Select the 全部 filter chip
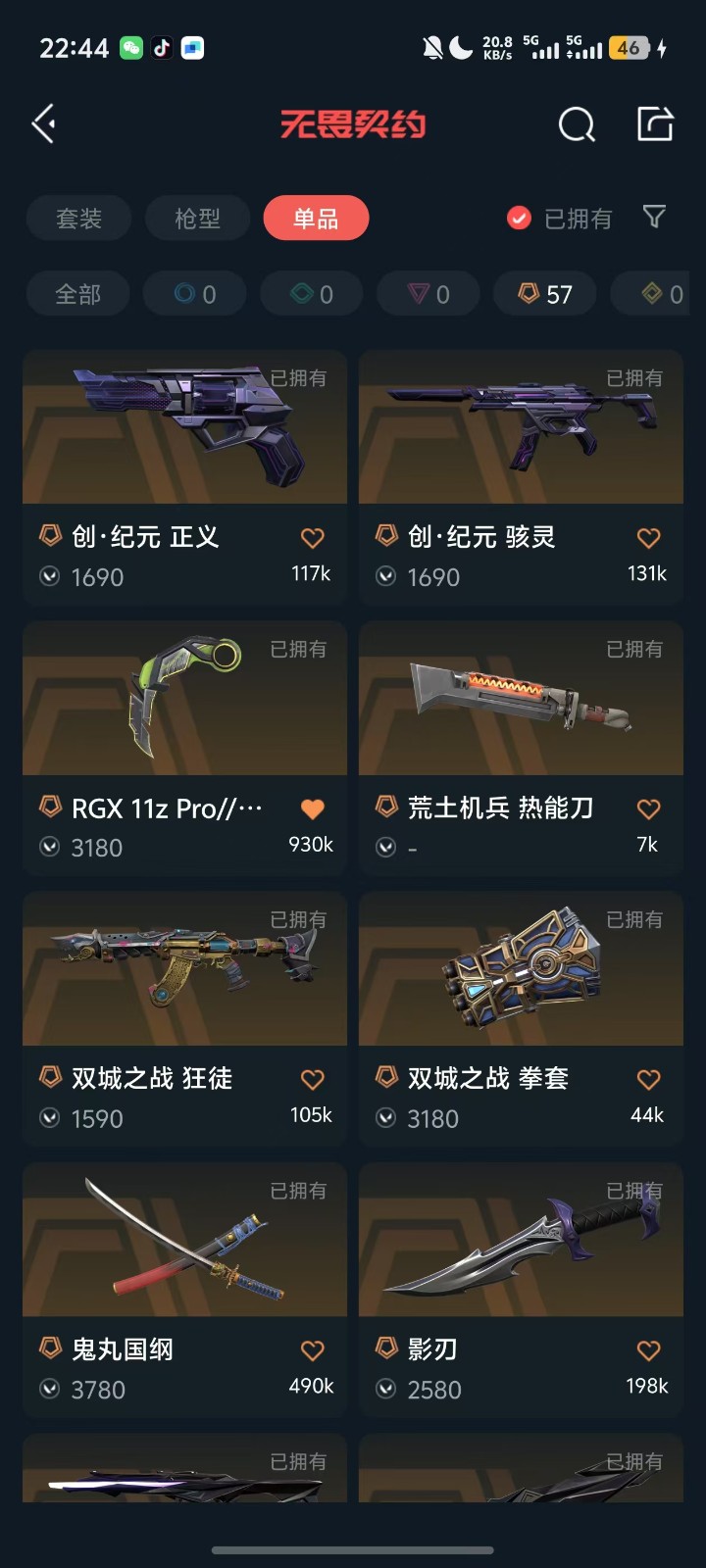 pos(78,294)
